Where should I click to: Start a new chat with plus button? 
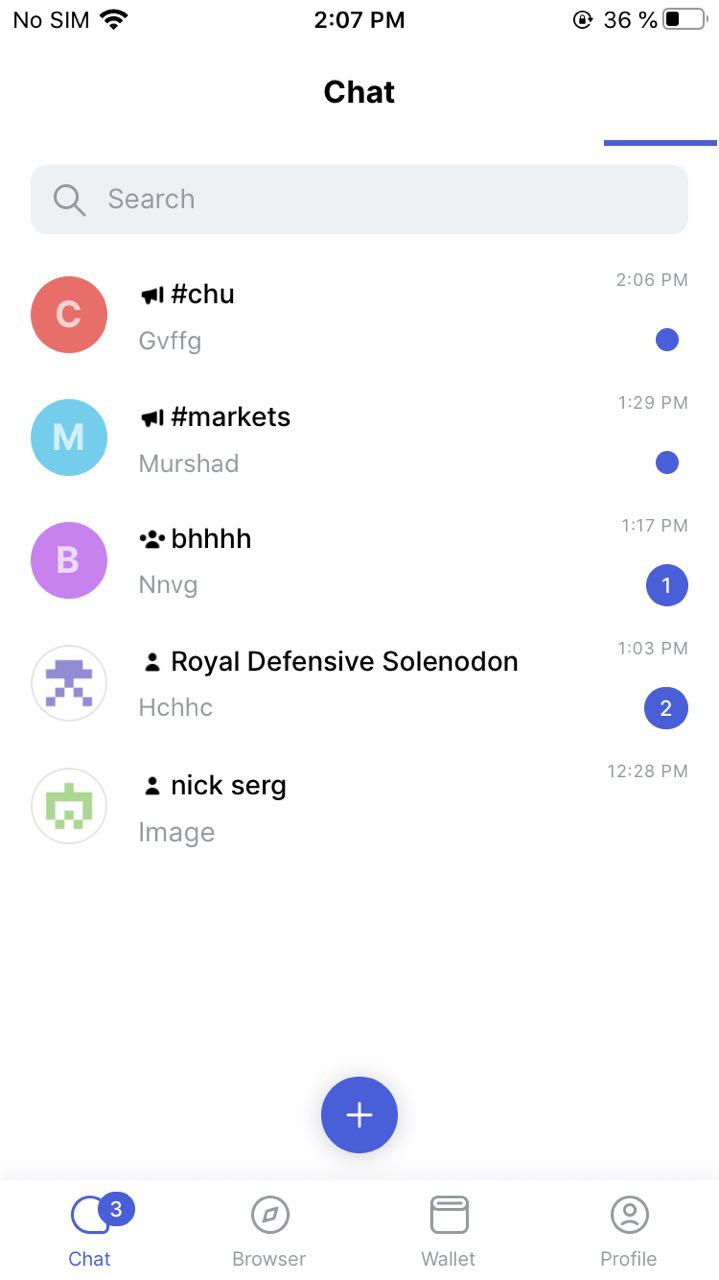359,1115
